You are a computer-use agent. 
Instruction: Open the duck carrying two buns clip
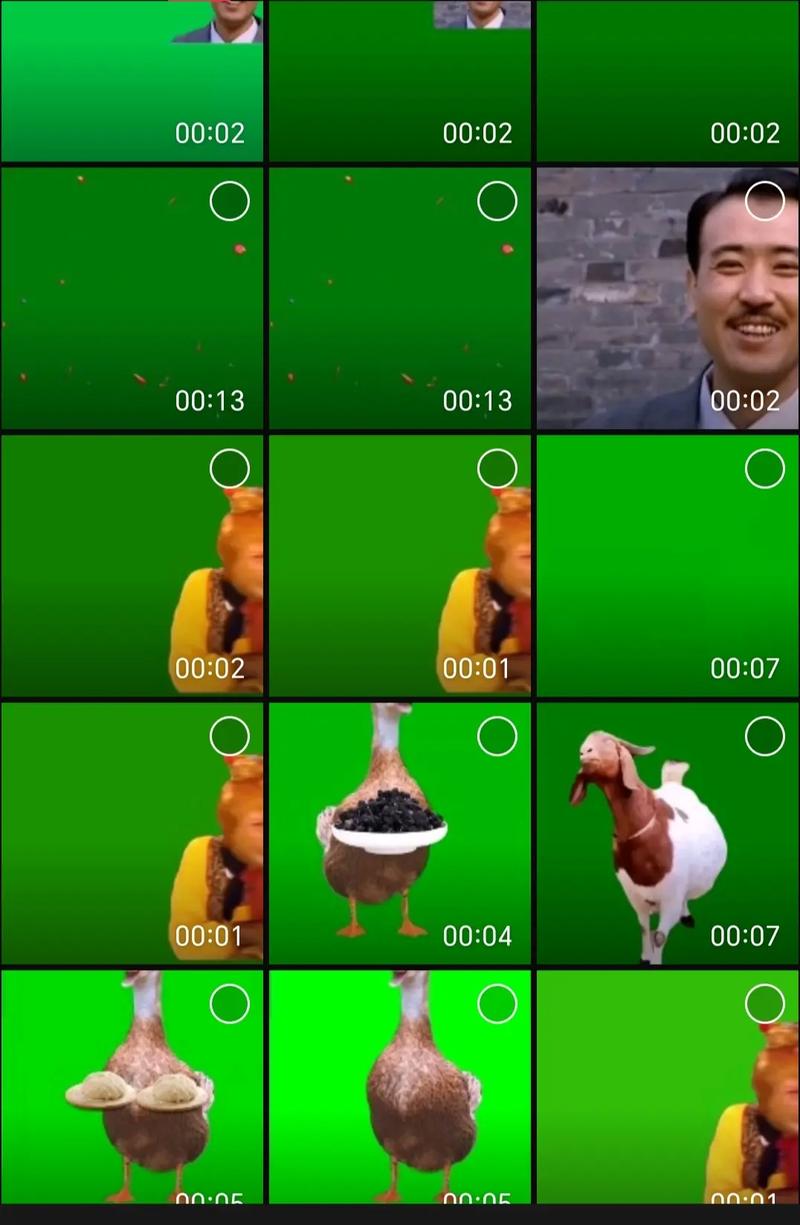click(x=130, y=1090)
